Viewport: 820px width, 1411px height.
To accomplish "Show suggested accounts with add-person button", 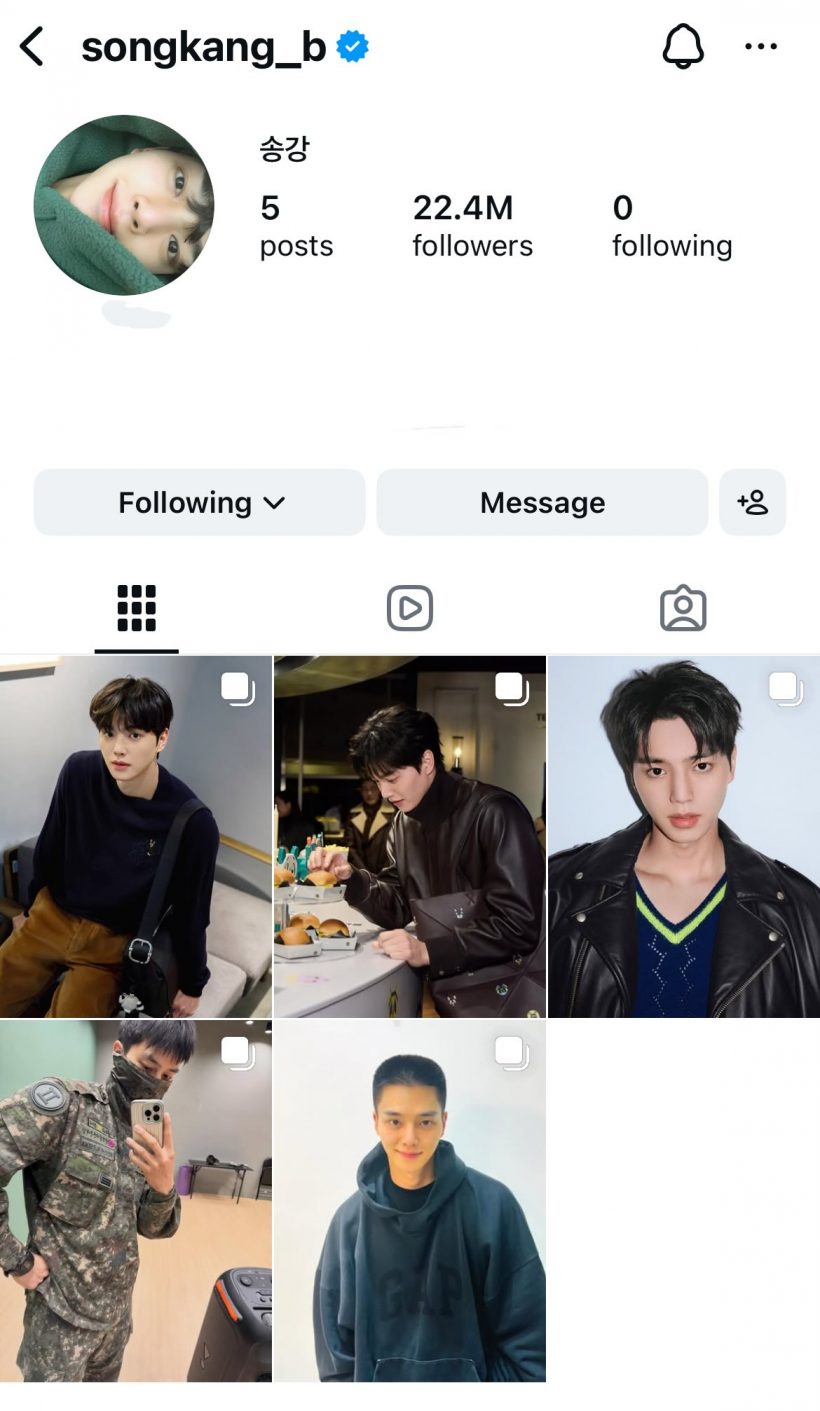I will (x=752, y=502).
